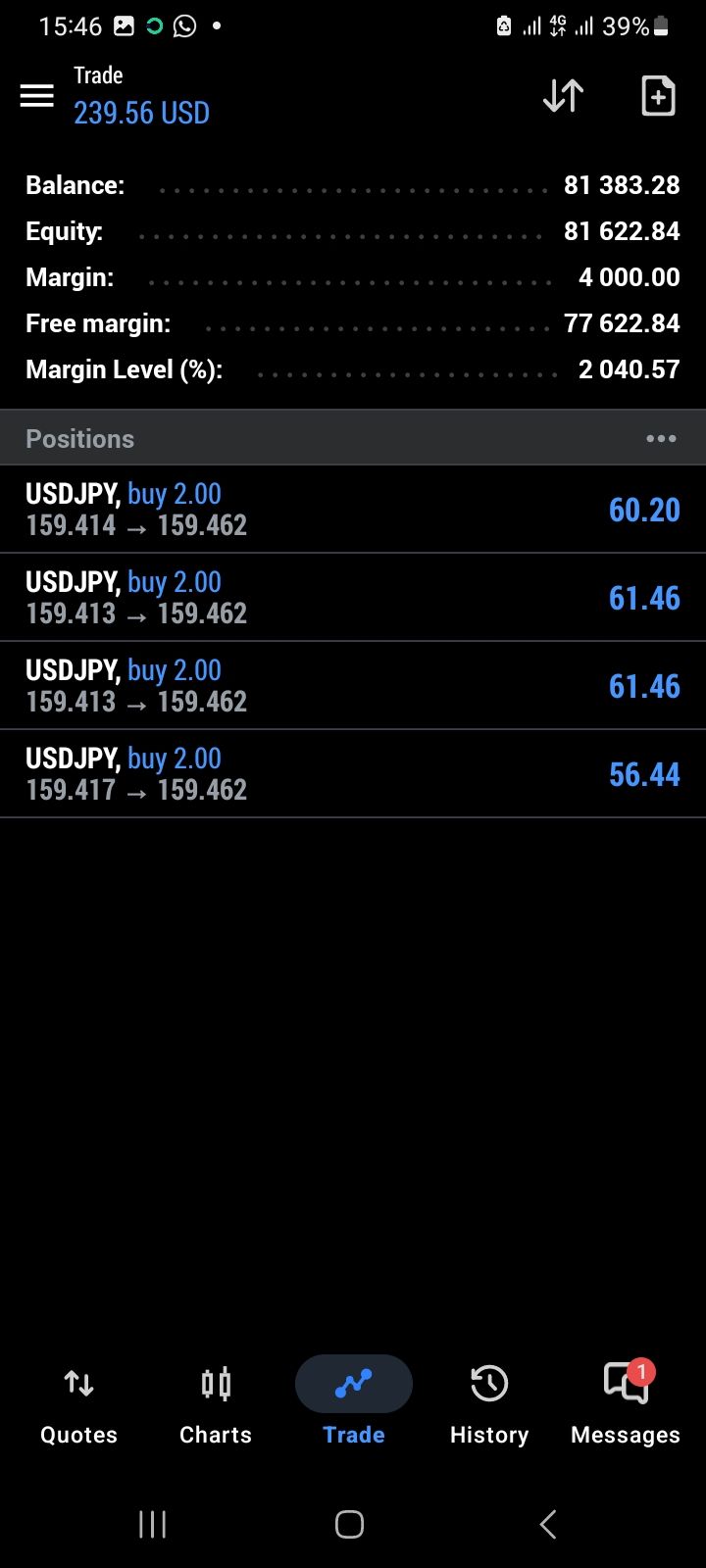Open the USDJPY position with 60.20 profit
The image size is (706, 1568).
click(353, 509)
